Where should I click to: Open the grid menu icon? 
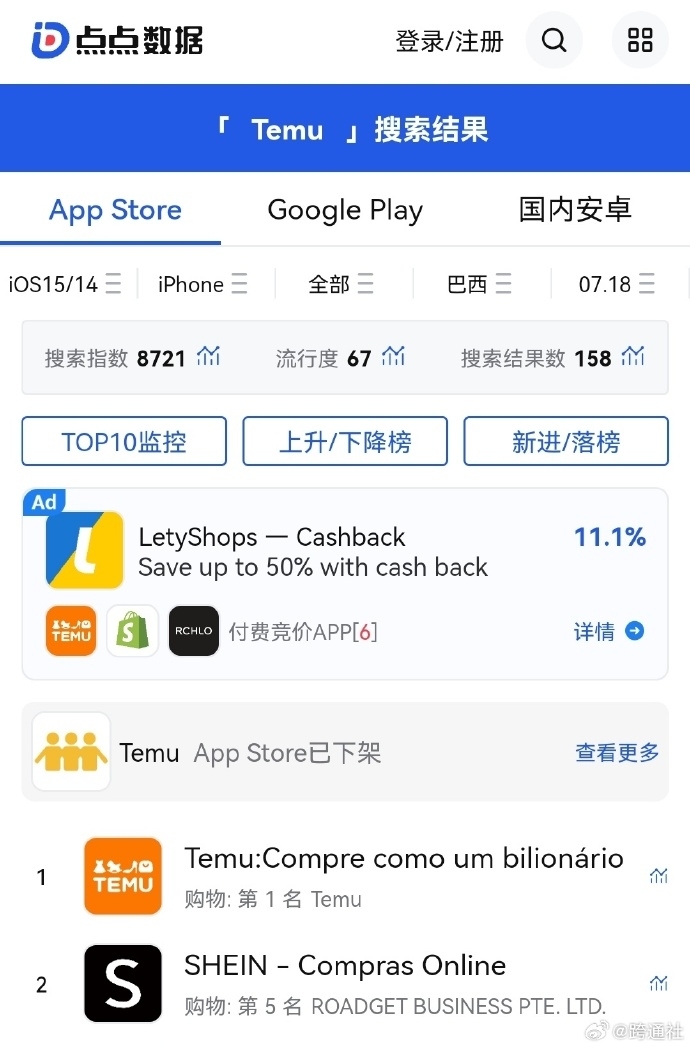click(x=640, y=40)
